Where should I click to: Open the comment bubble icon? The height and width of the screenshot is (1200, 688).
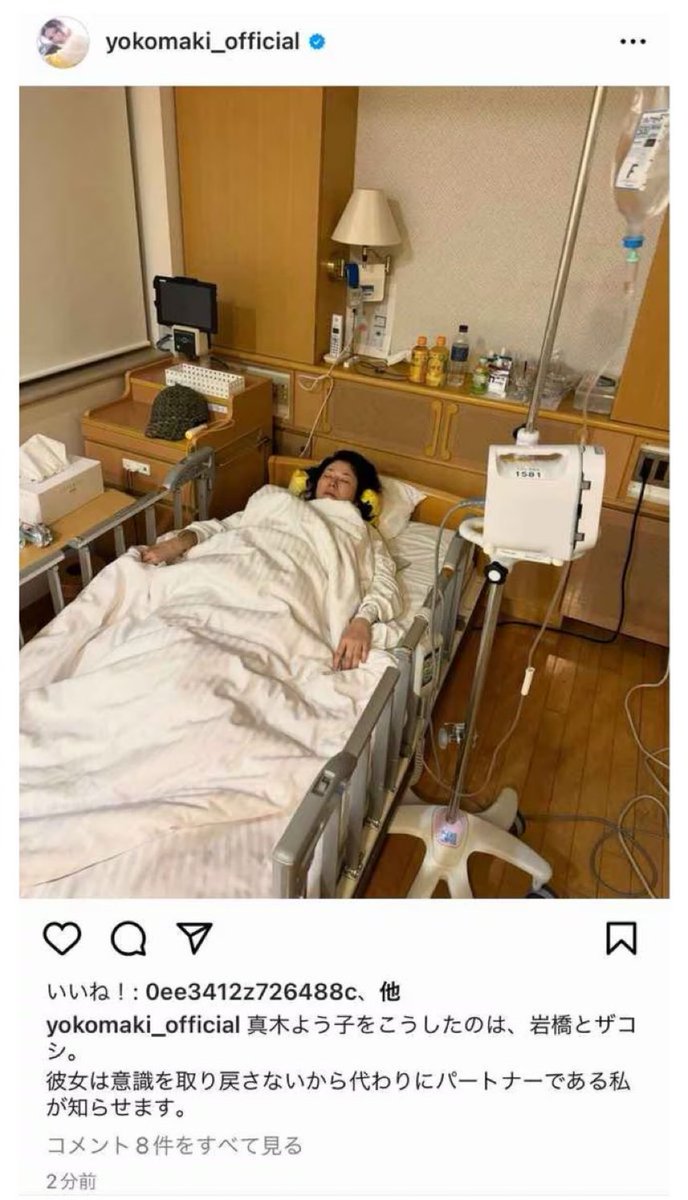coord(128,938)
